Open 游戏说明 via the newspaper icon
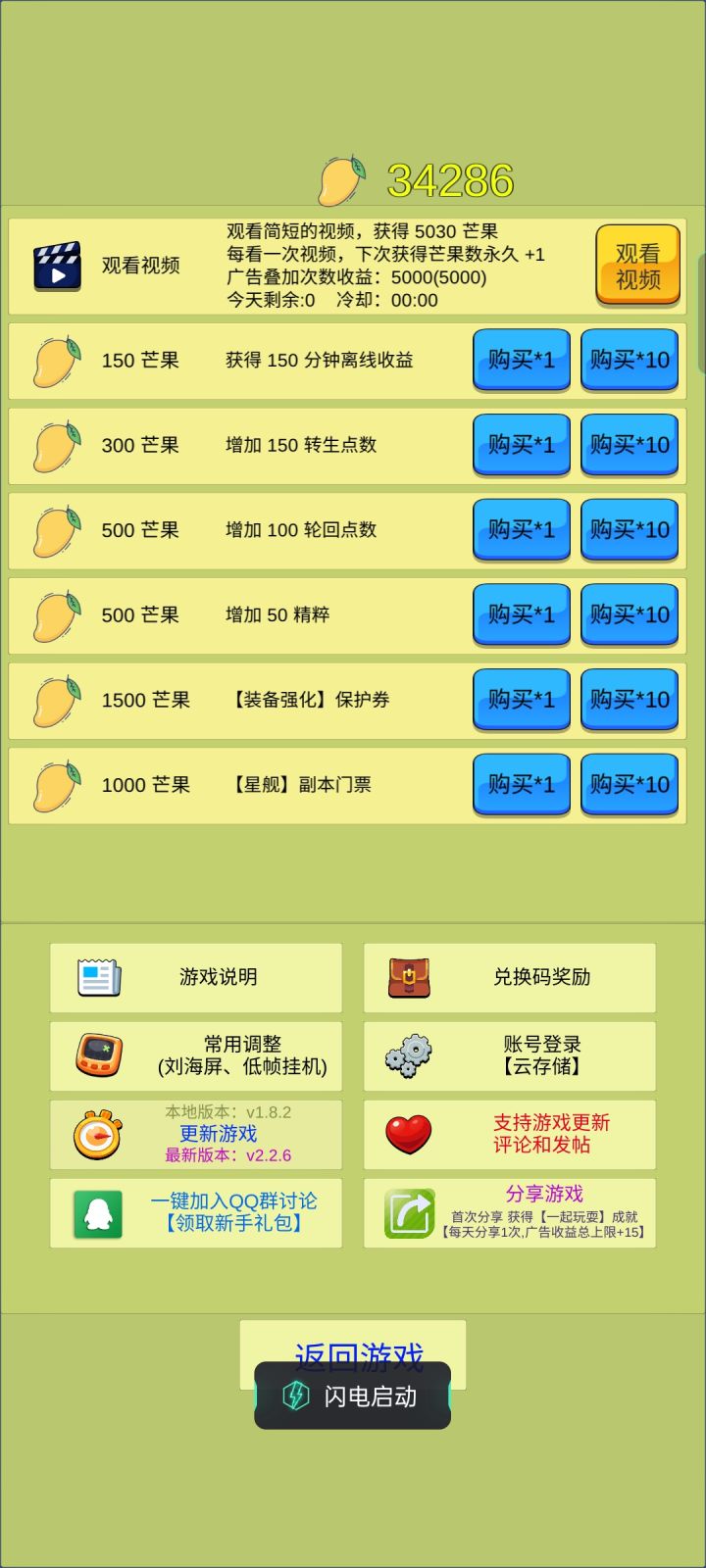This screenshot has height=1568, width=706. click(x=98, y=977)
